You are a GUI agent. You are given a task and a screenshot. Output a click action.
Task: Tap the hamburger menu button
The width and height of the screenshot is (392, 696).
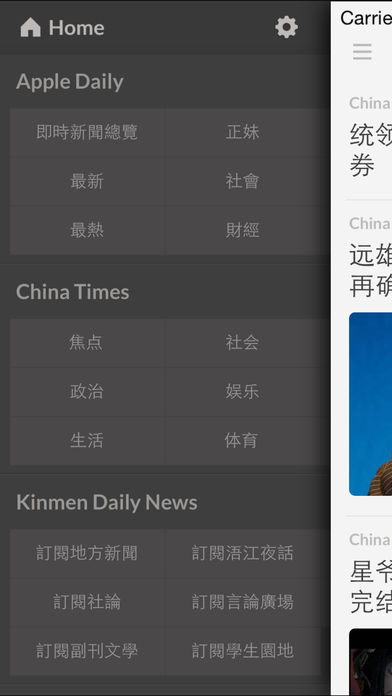(x=362, y=51)
